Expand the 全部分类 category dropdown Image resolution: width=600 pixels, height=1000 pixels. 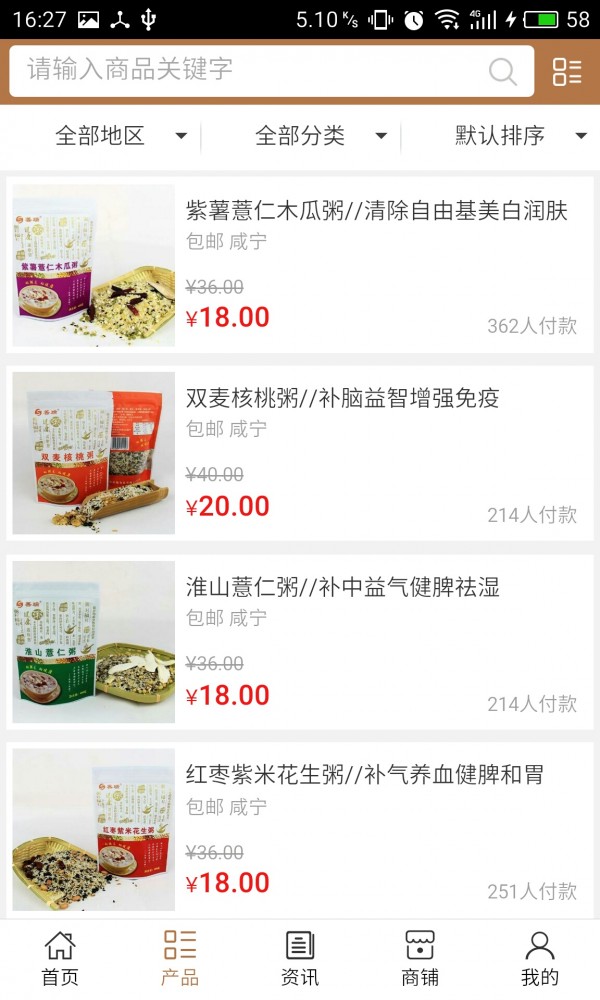[320, 136]
